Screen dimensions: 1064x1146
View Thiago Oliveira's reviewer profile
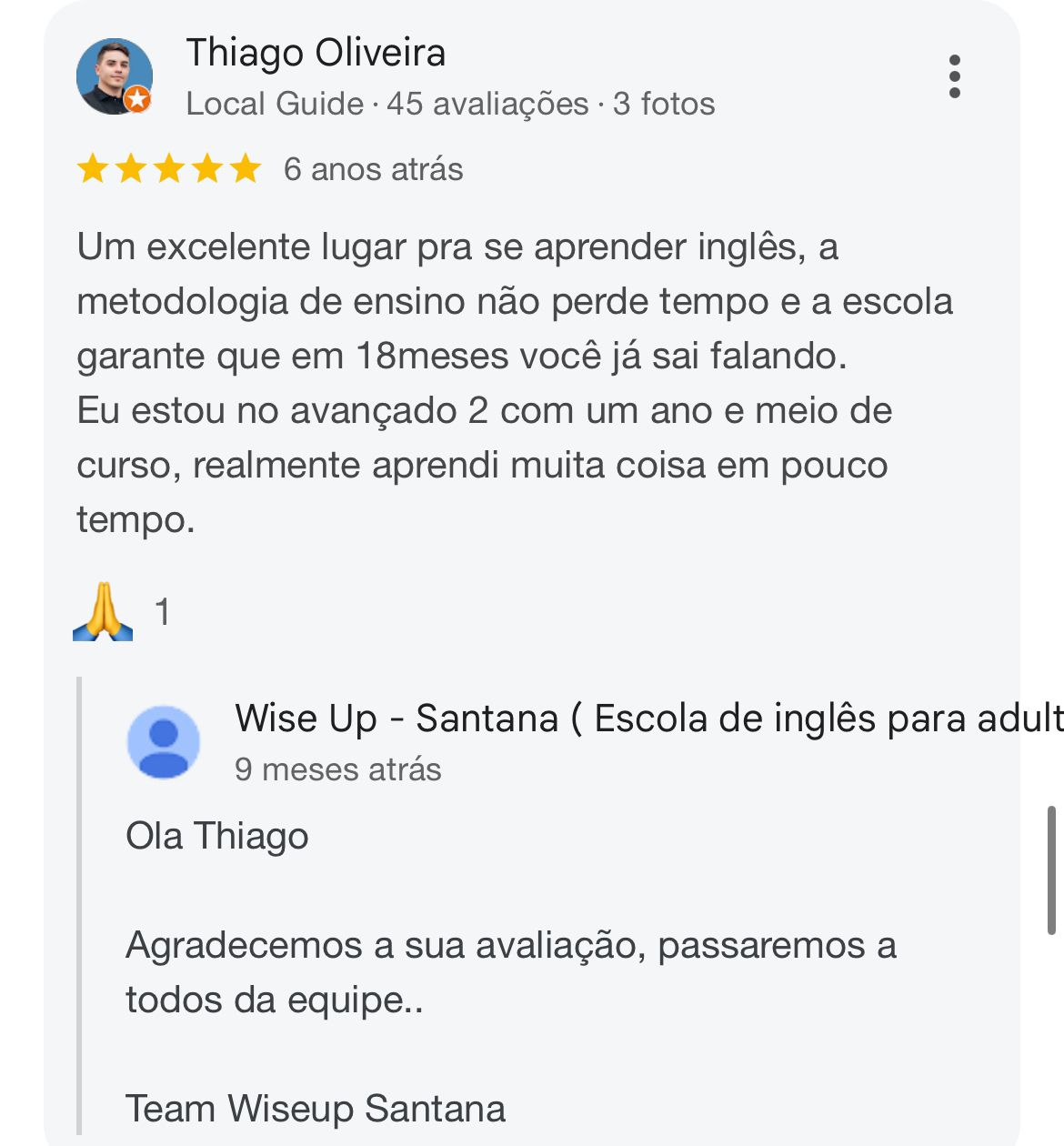click(x=316, y=53)
